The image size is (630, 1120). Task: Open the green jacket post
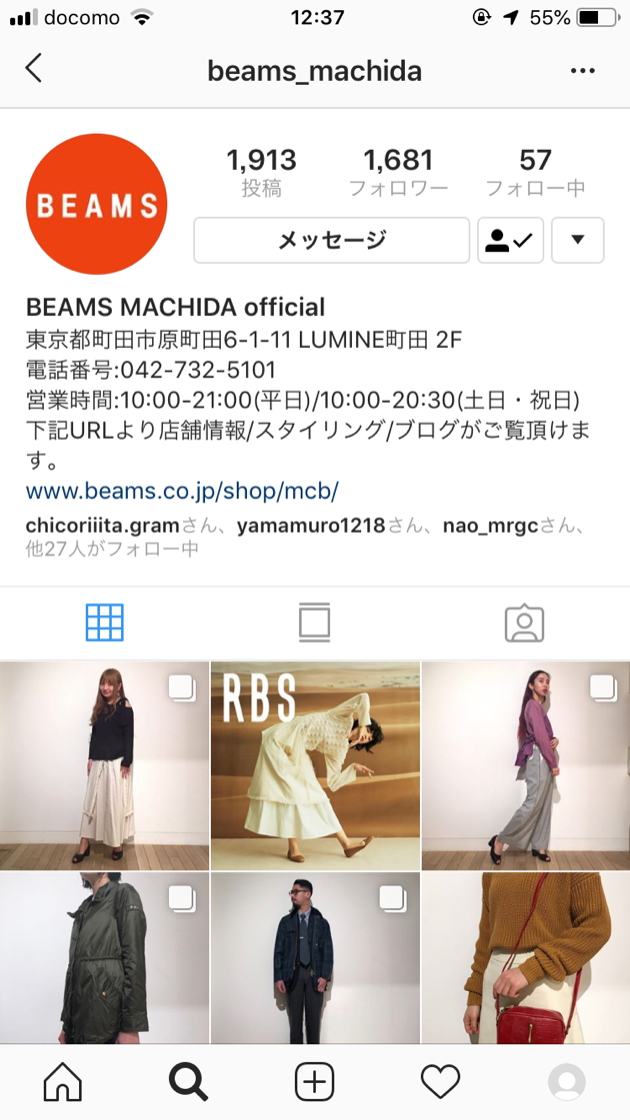coord(104,958)
